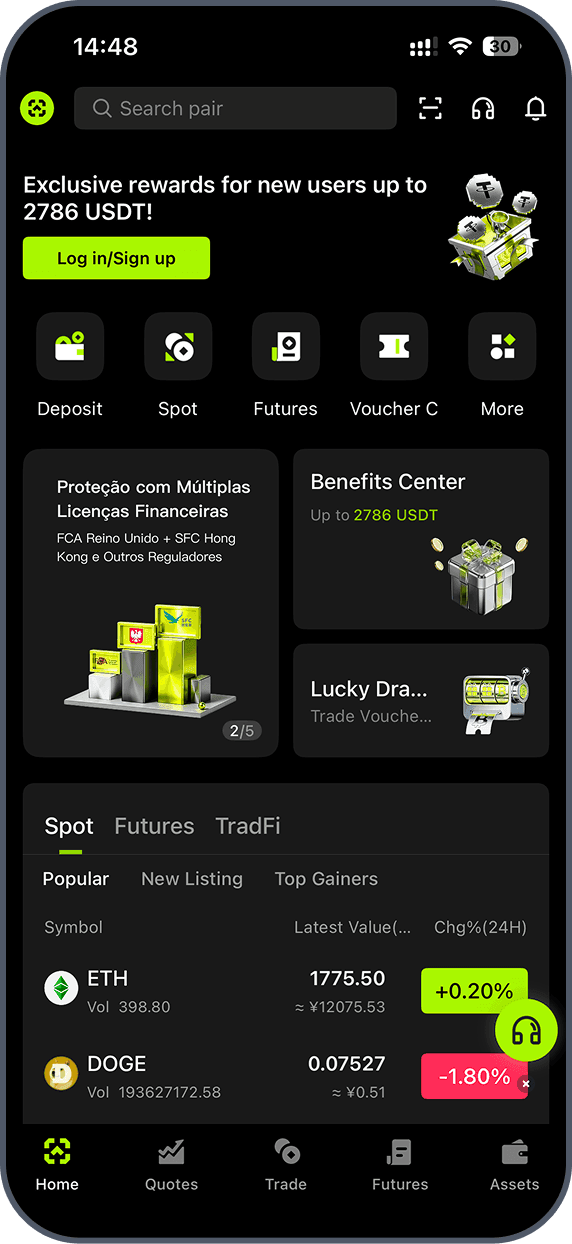Open the Lucky Draw card

tap(421, 701)
